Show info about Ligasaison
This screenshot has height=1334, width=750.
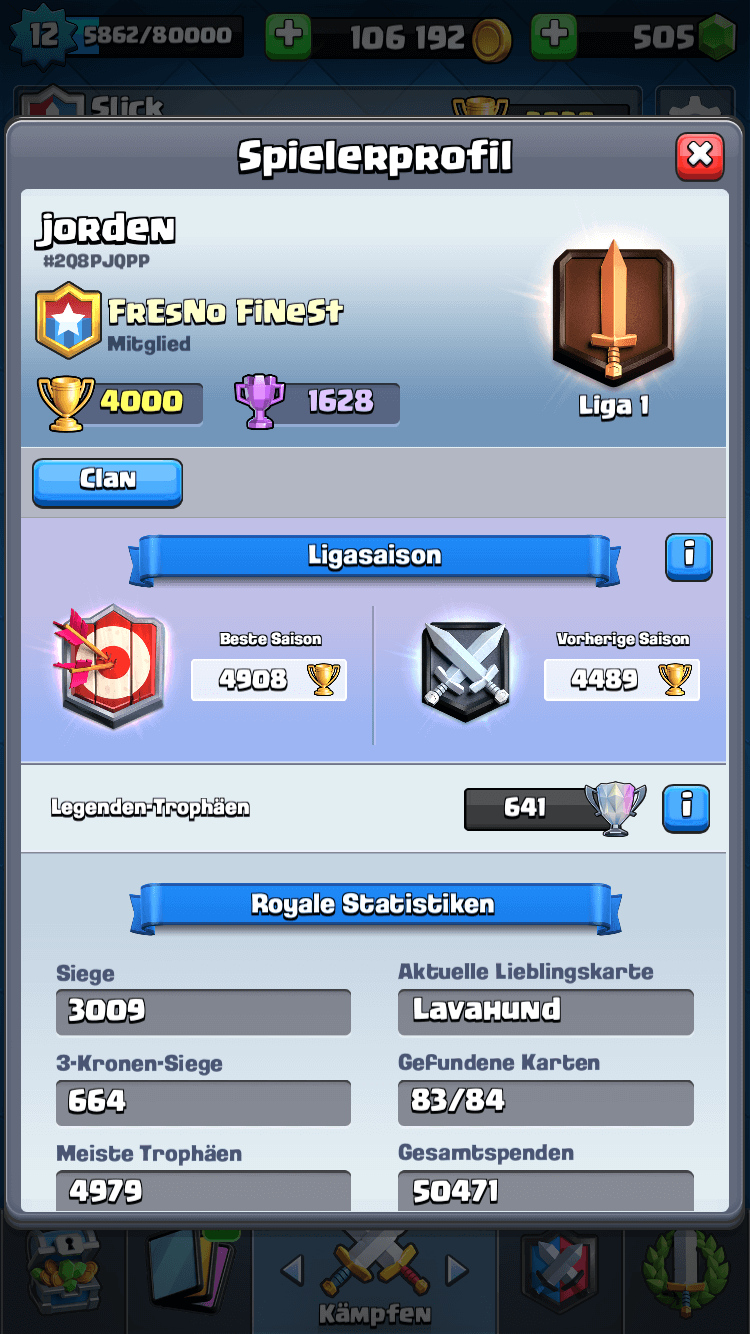pyautogui.click(x=689, y=556)
